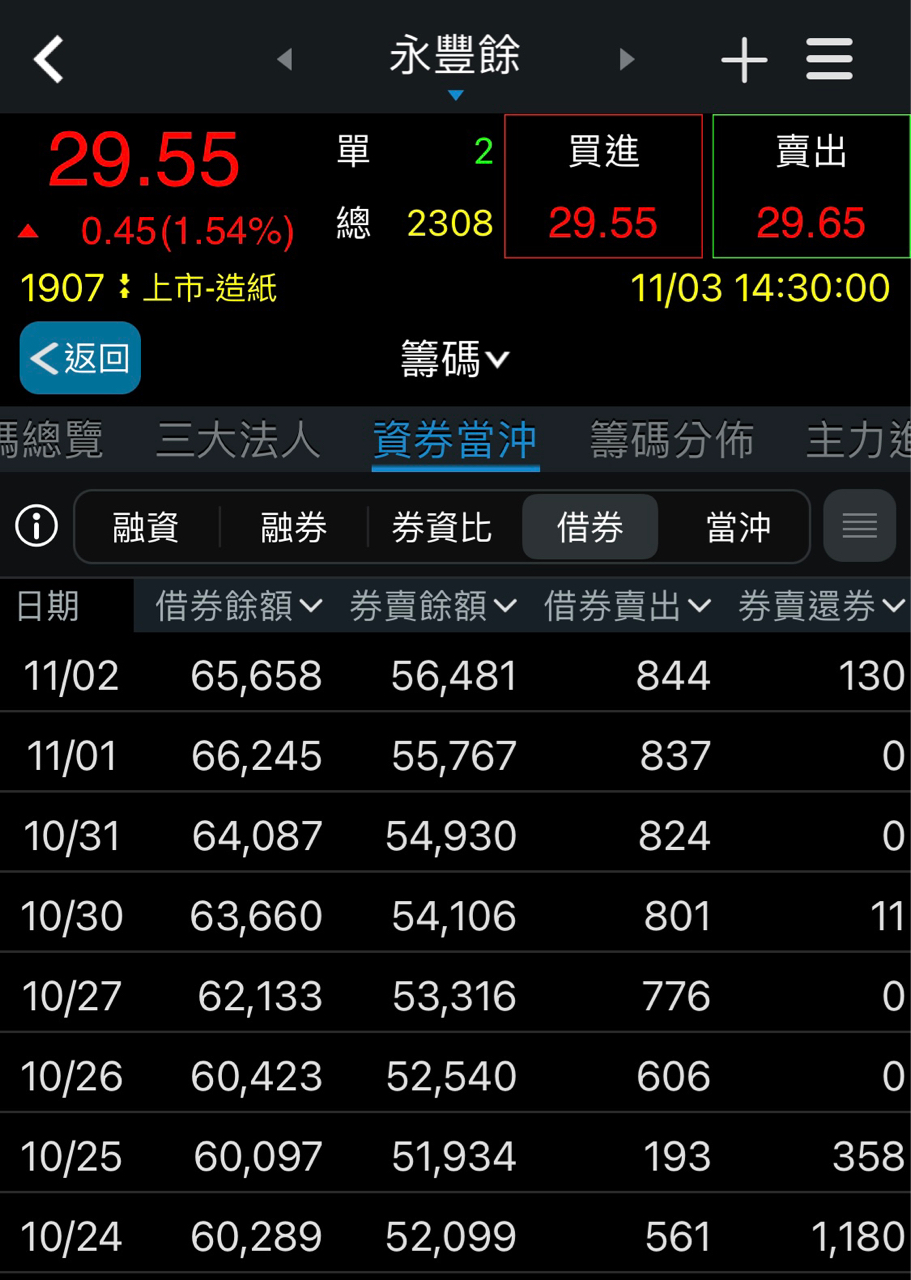Sort by 借券賣出 column header

[x=627, y=606]
